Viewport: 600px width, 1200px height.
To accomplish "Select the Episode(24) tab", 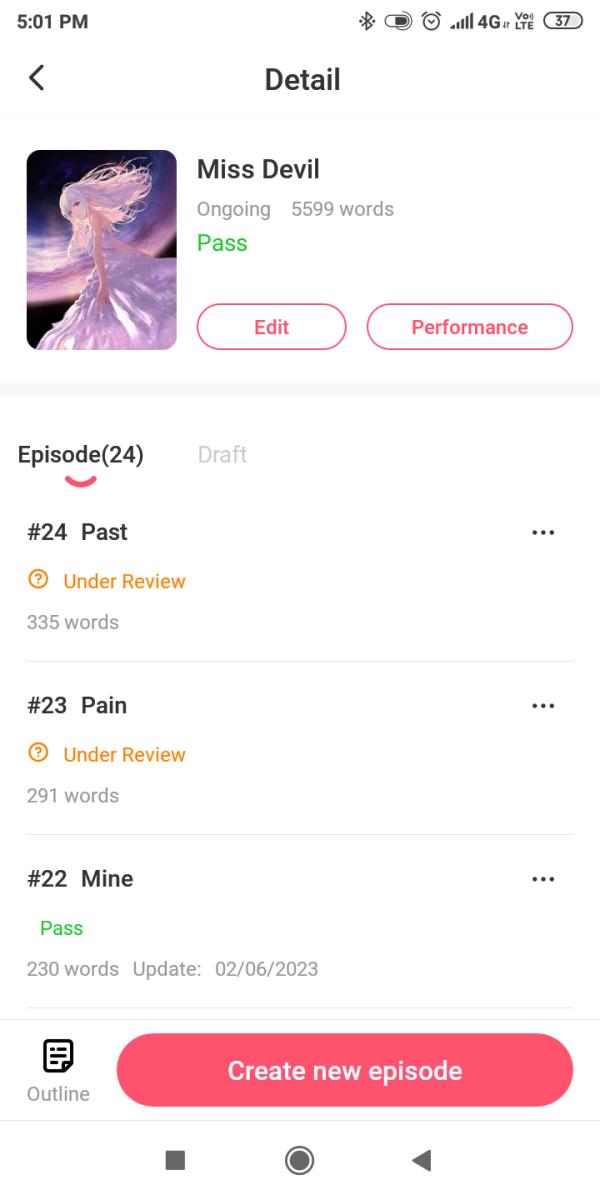I will coord(81,455).
